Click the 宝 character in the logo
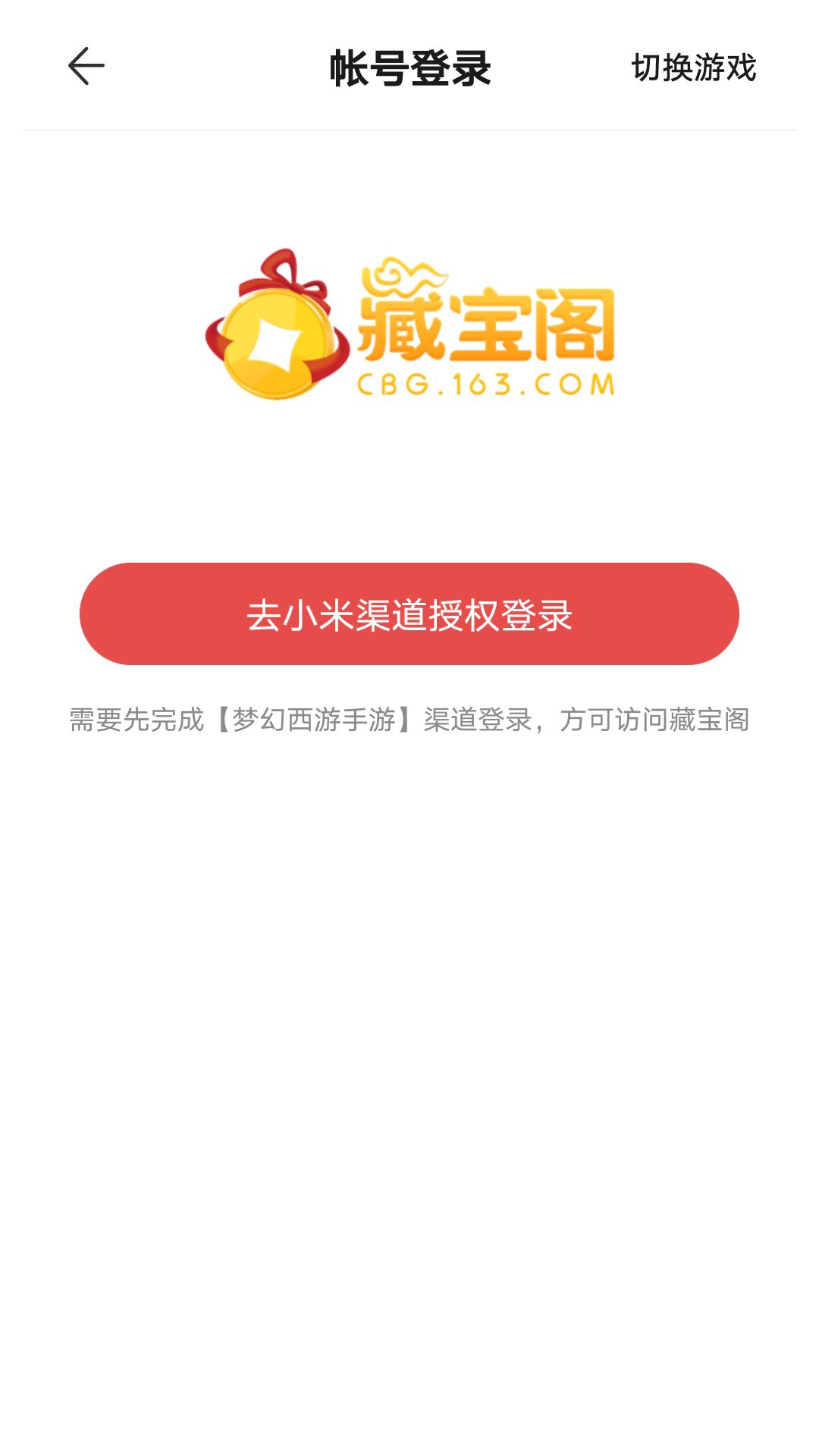The width and height of the screenshot is (819, 1456). (493, 326)
